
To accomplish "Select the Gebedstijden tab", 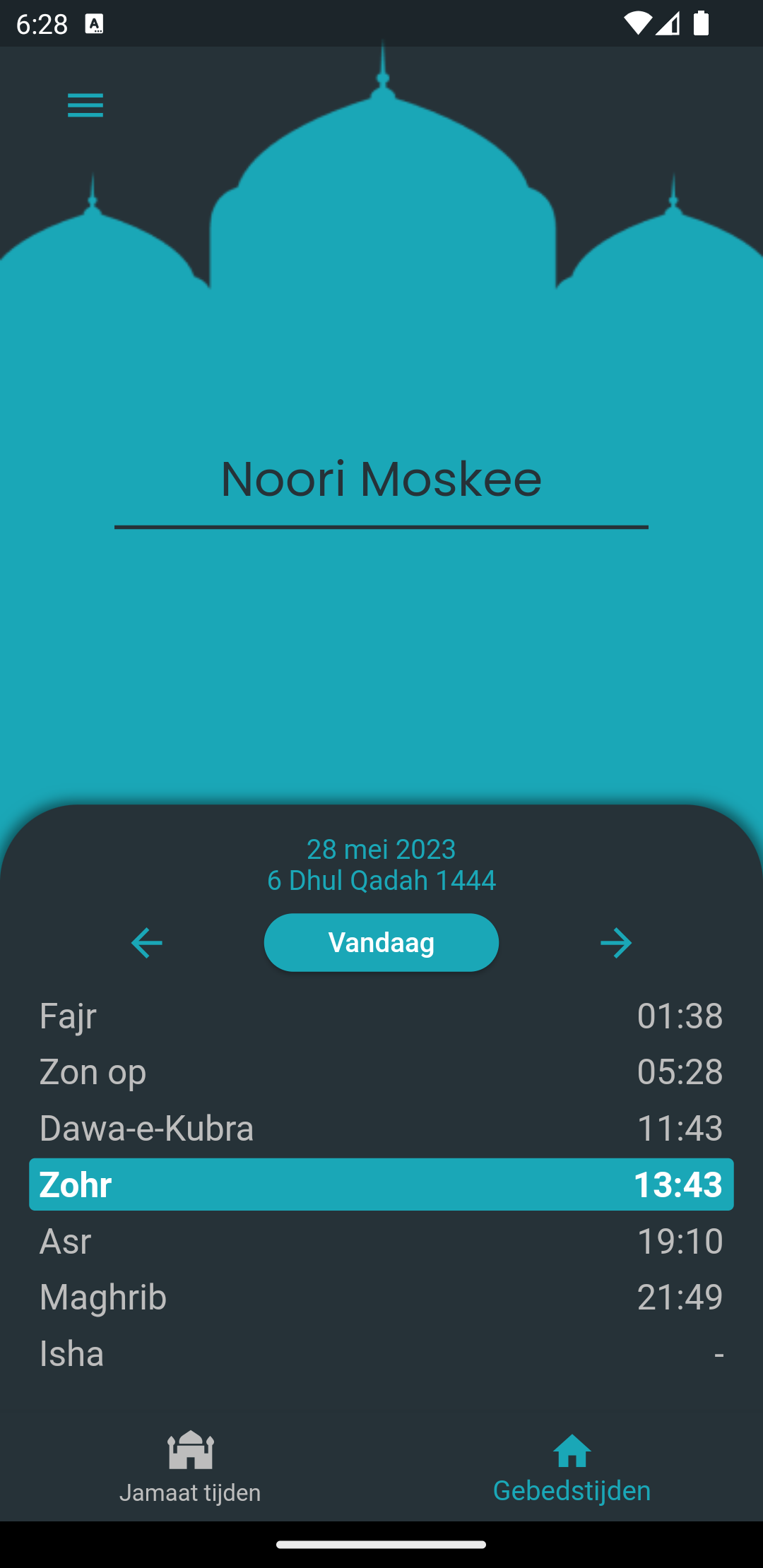I will 572,1468.
